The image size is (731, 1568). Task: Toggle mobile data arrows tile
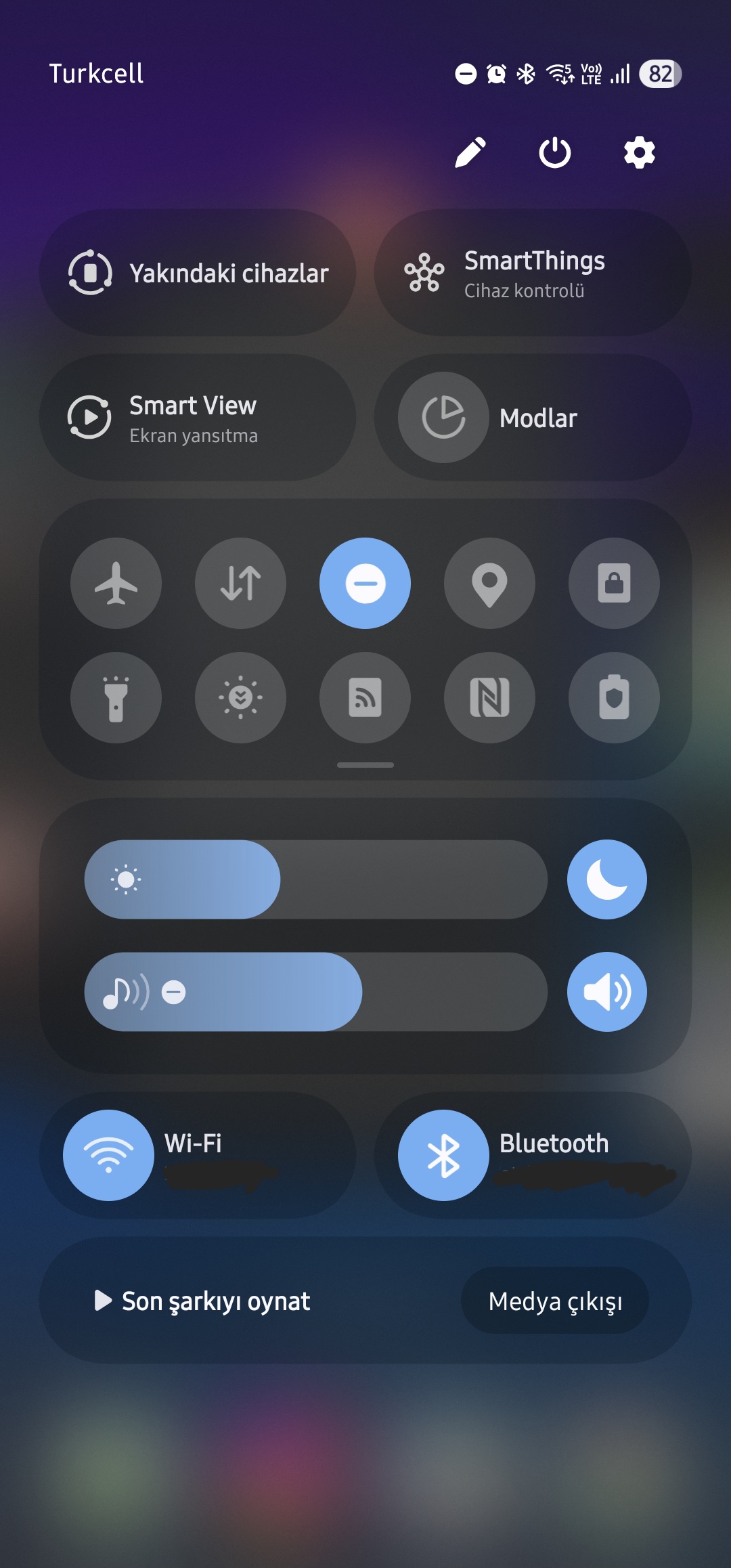click(x=240, y=583)
